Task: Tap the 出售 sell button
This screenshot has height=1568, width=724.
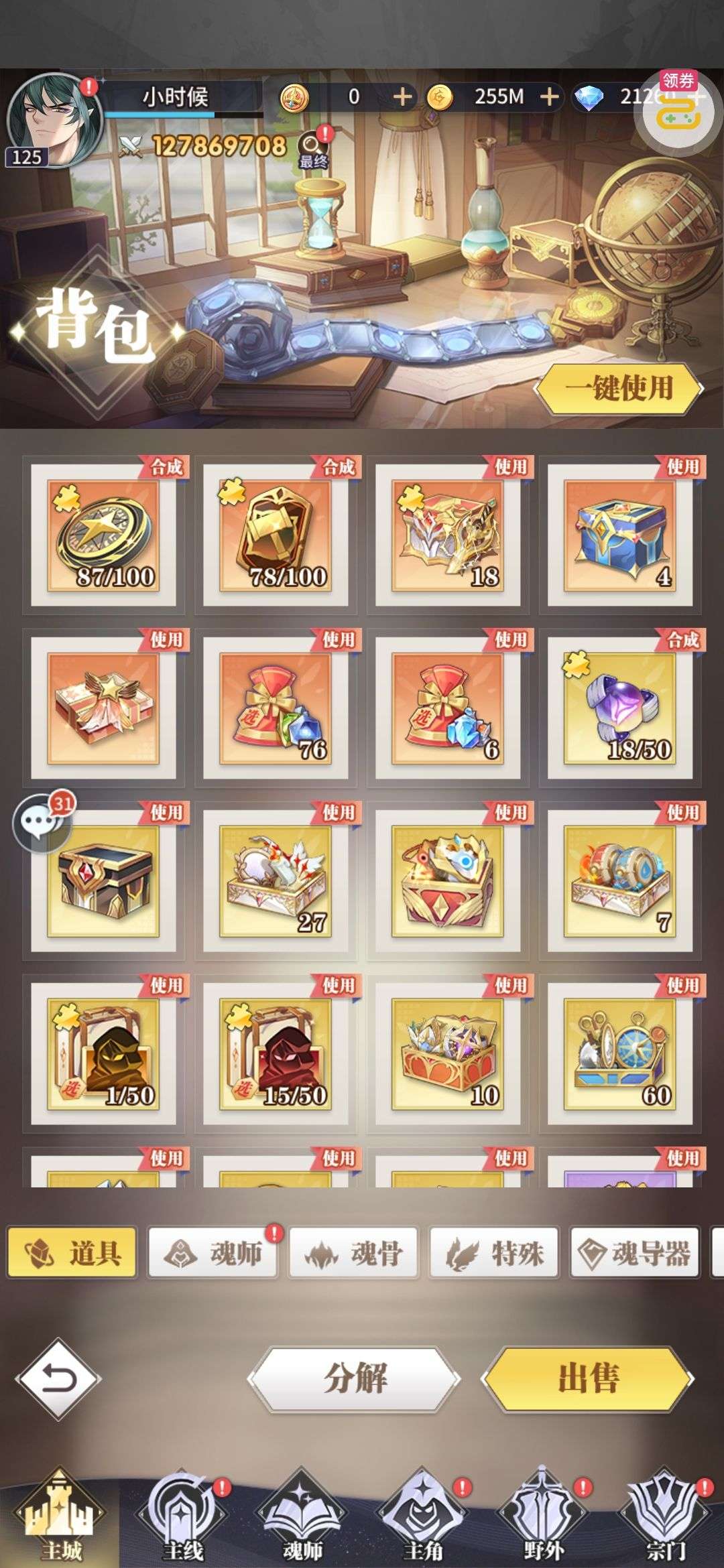Action: pos(588,1379)
